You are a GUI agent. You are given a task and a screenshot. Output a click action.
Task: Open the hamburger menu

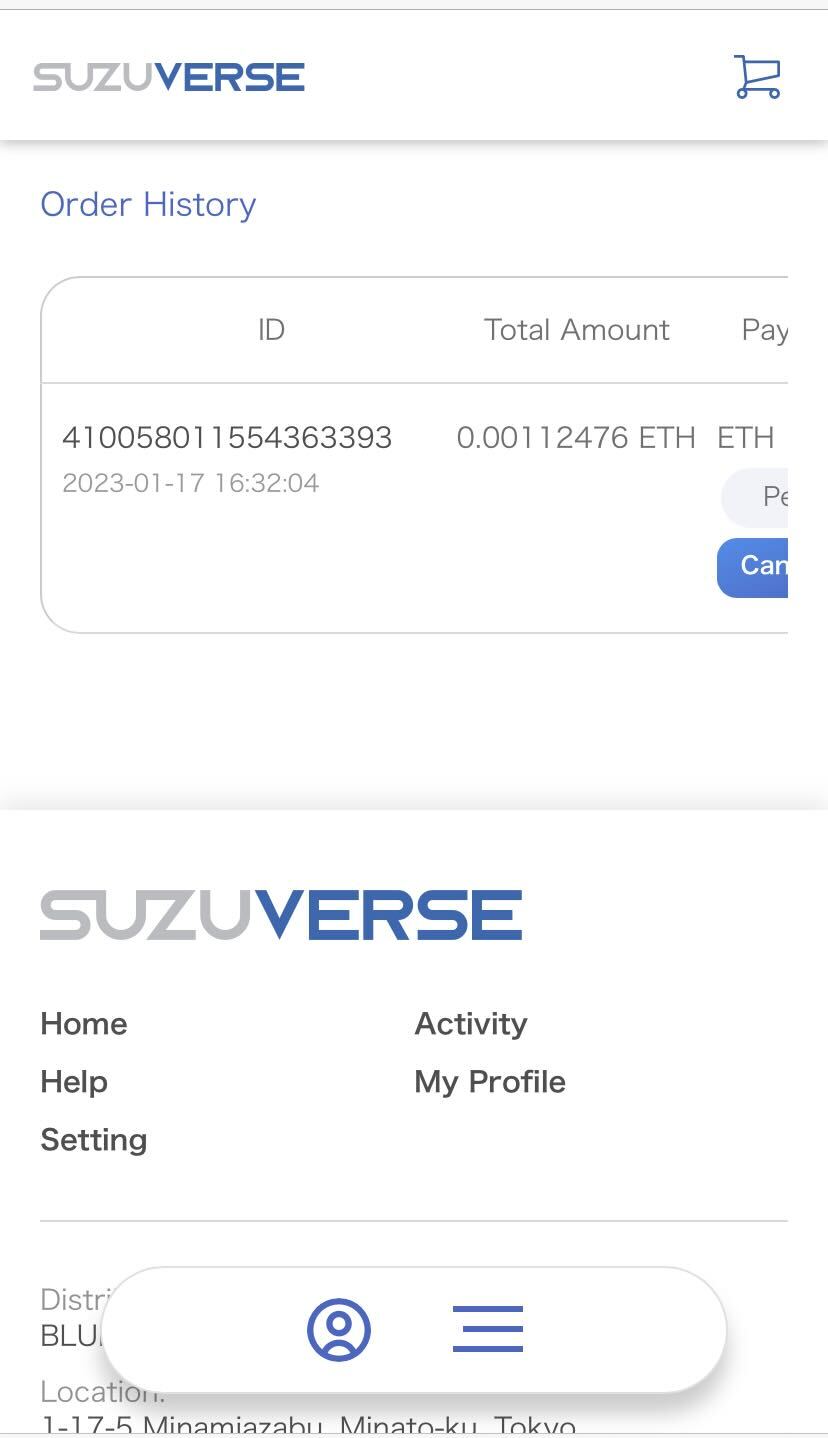pos(488,1329)
